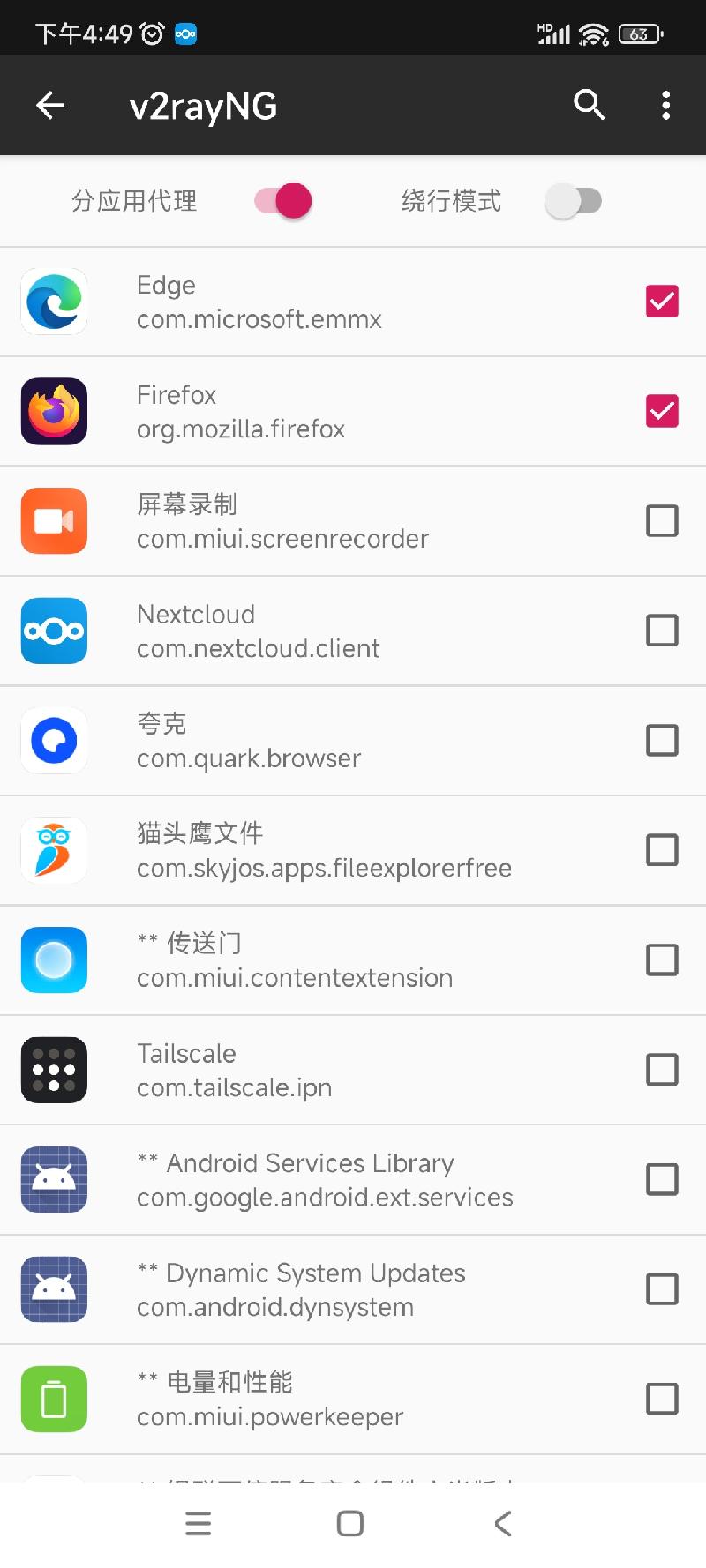Select the 猫头鹰文件 owl file icon

pyautogui.click(x=54, y=850)
